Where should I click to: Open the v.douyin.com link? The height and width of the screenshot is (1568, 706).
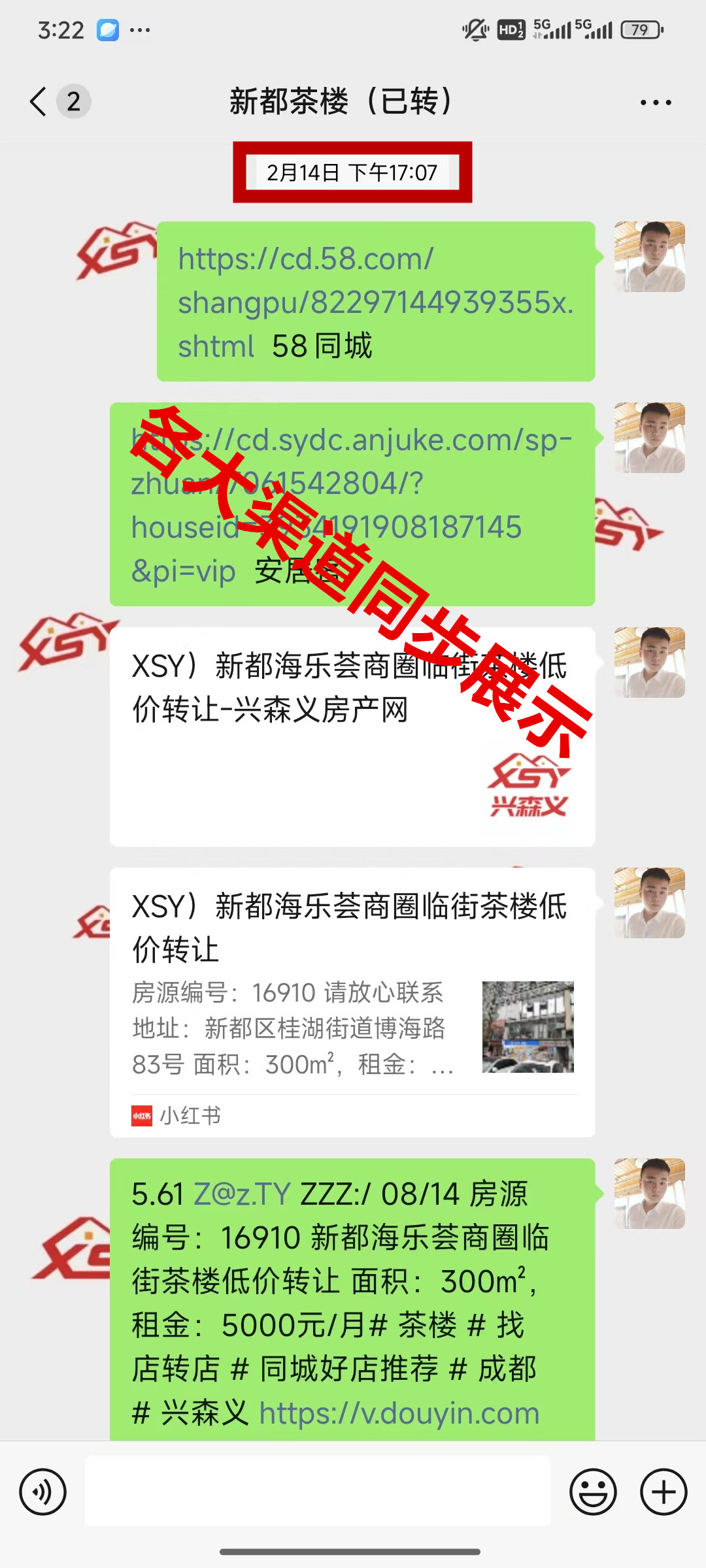point(399,1413)
